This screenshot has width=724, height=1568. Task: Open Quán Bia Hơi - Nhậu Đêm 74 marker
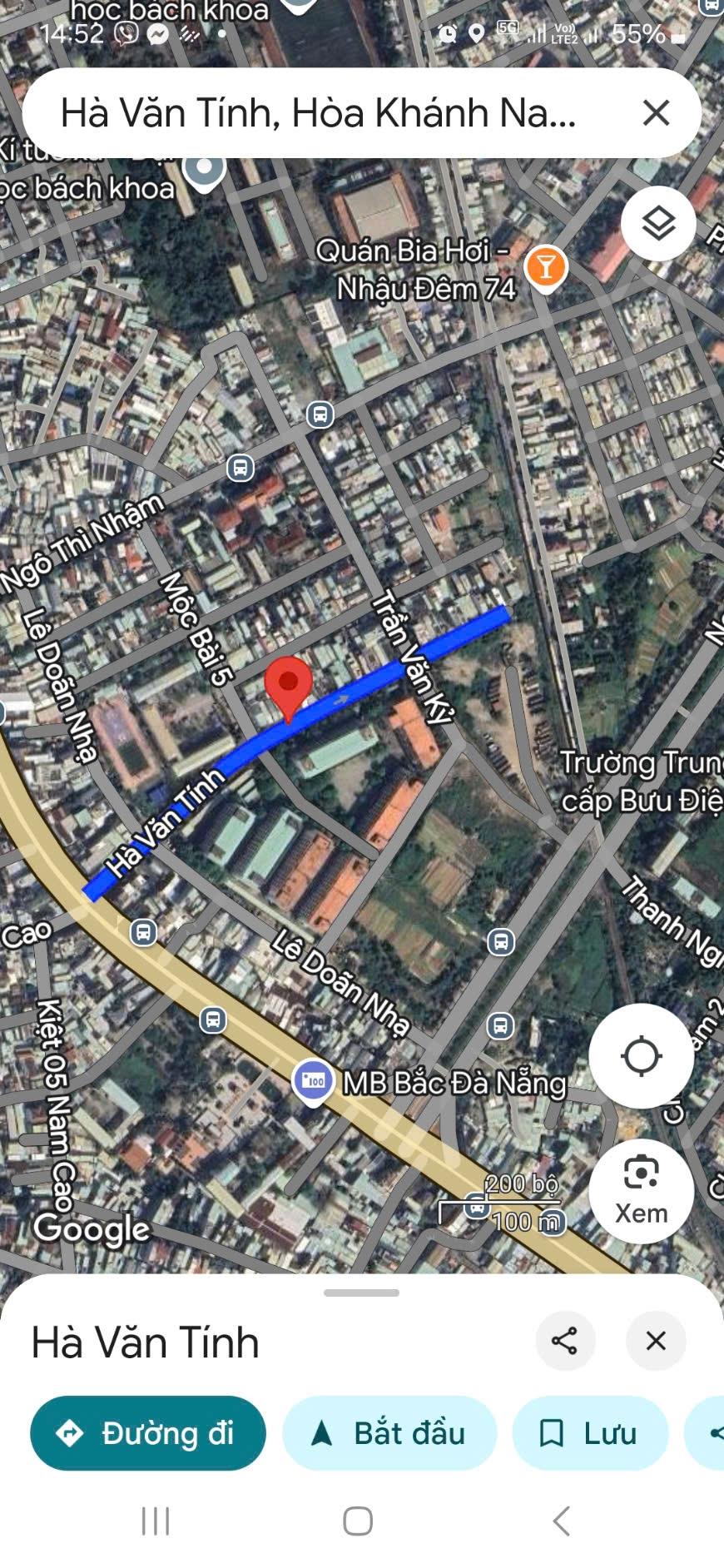tap(546, 267)
